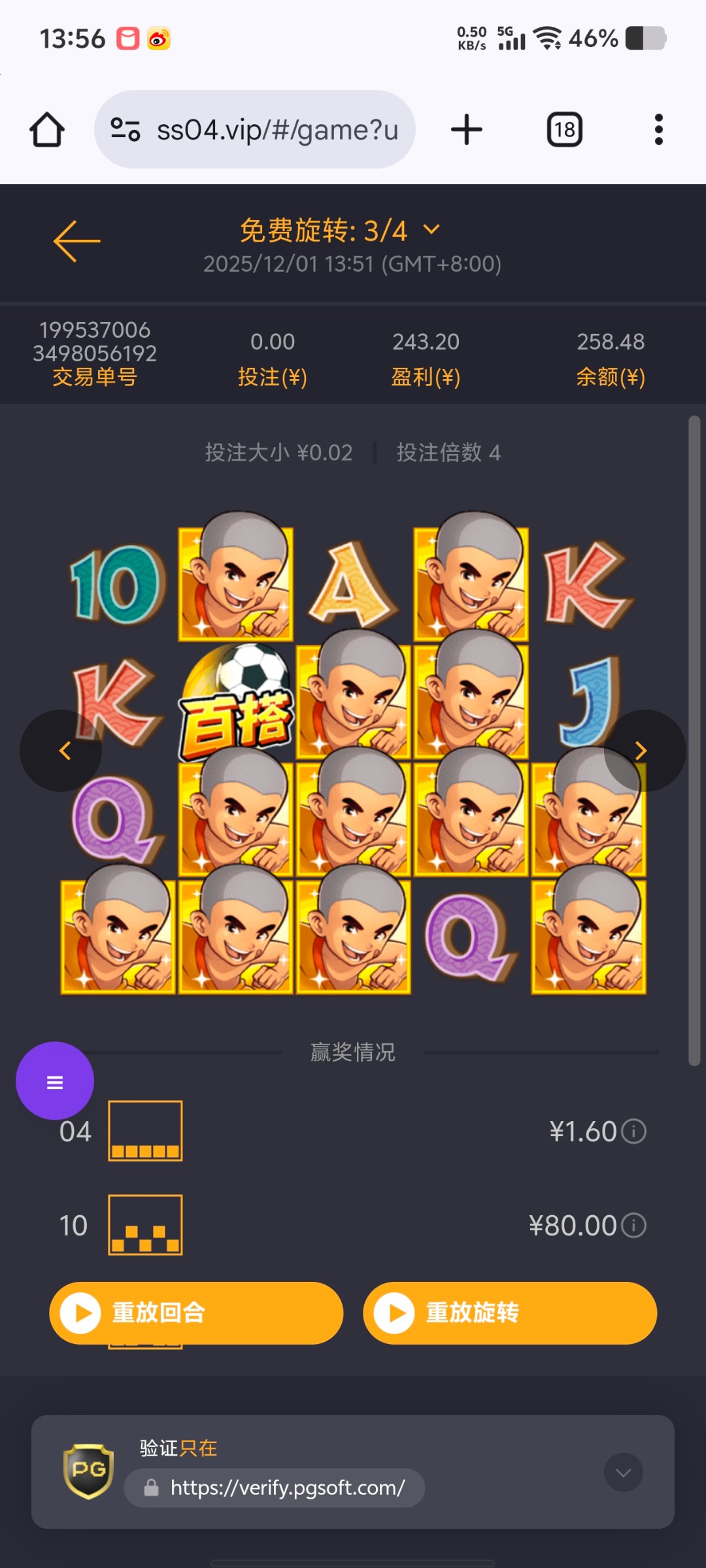Open the verify.pgsoft.com link
The height and width of the screenshot is (1568, 706).
[x=288, y=1488]
